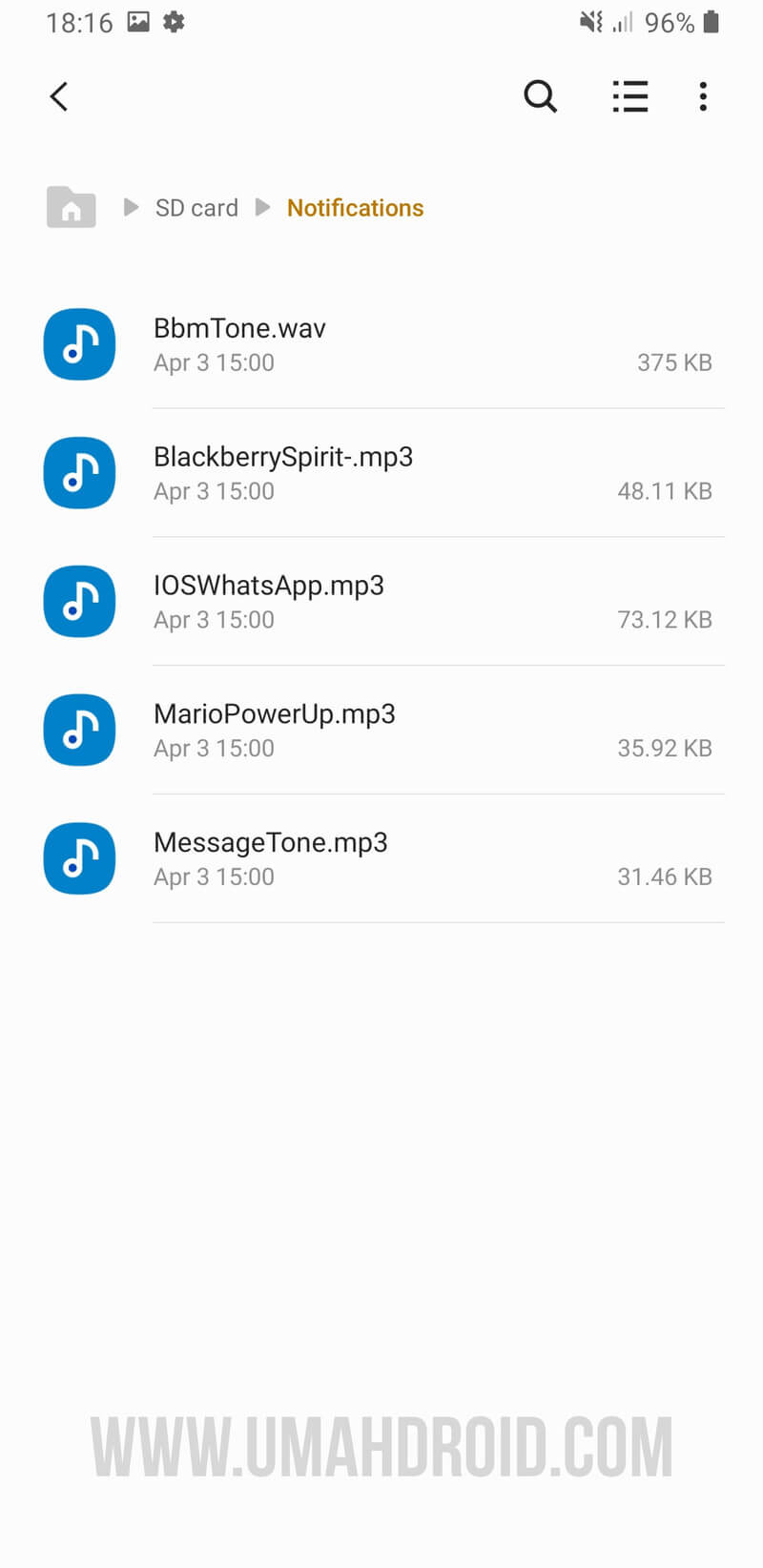The image size is (763, 1568).
Task: Search for files
Action: coord(540,96)
